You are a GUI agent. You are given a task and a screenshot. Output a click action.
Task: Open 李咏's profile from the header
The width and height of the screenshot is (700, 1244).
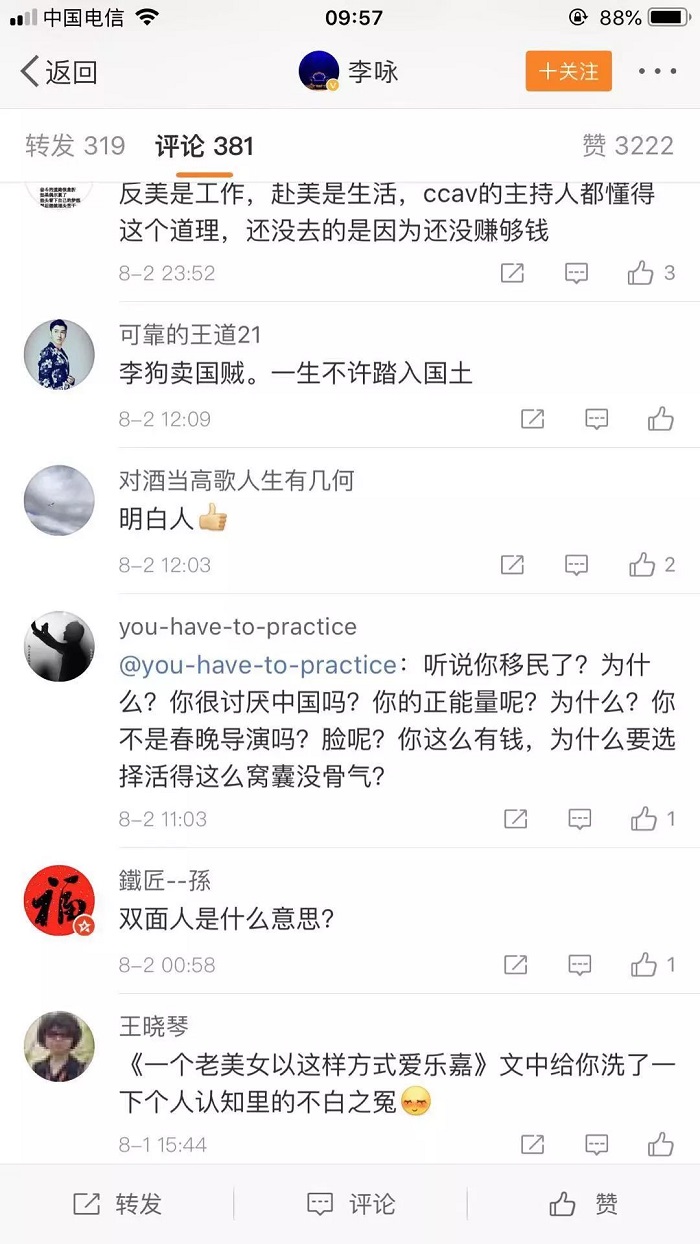pos(348,72)
